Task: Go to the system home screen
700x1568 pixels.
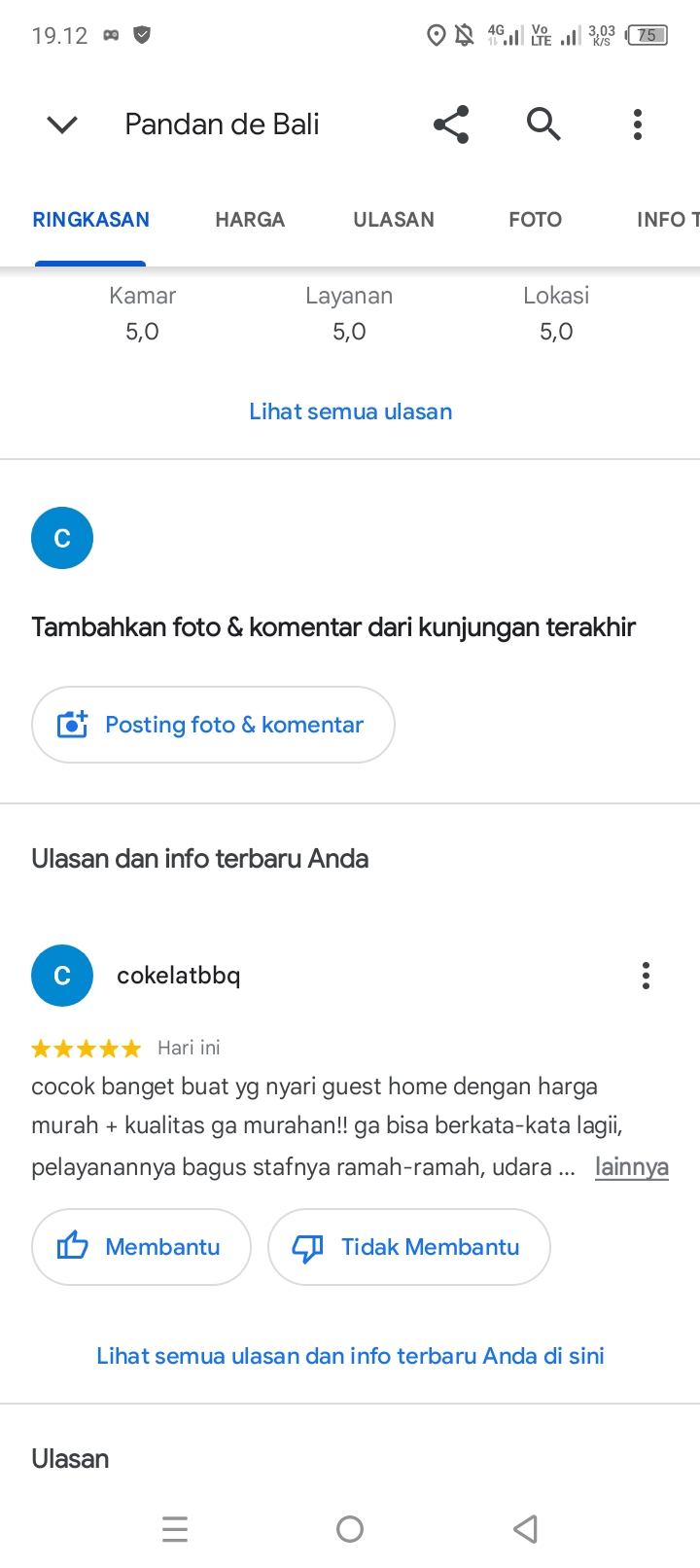Action: (350, 1529)
